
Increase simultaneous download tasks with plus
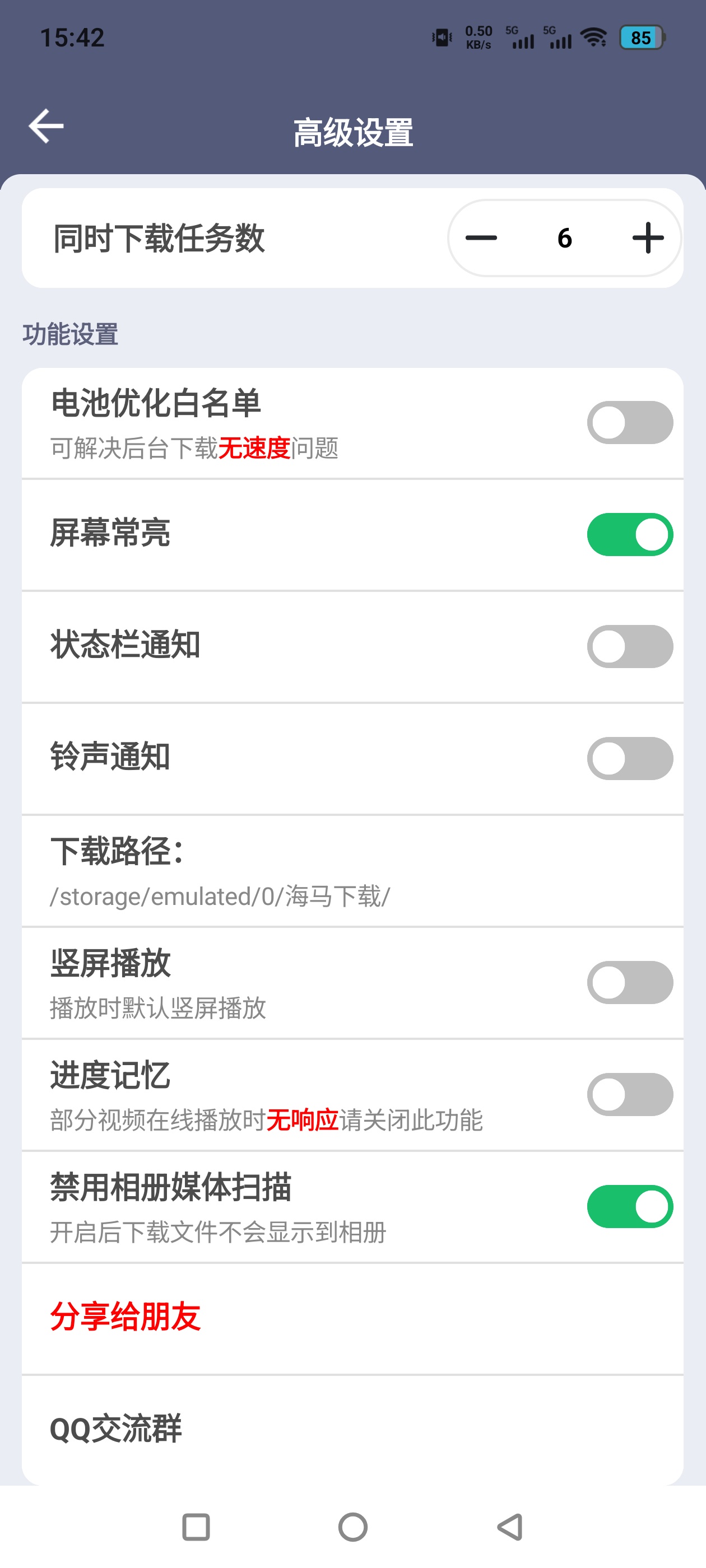coord(648,237)
